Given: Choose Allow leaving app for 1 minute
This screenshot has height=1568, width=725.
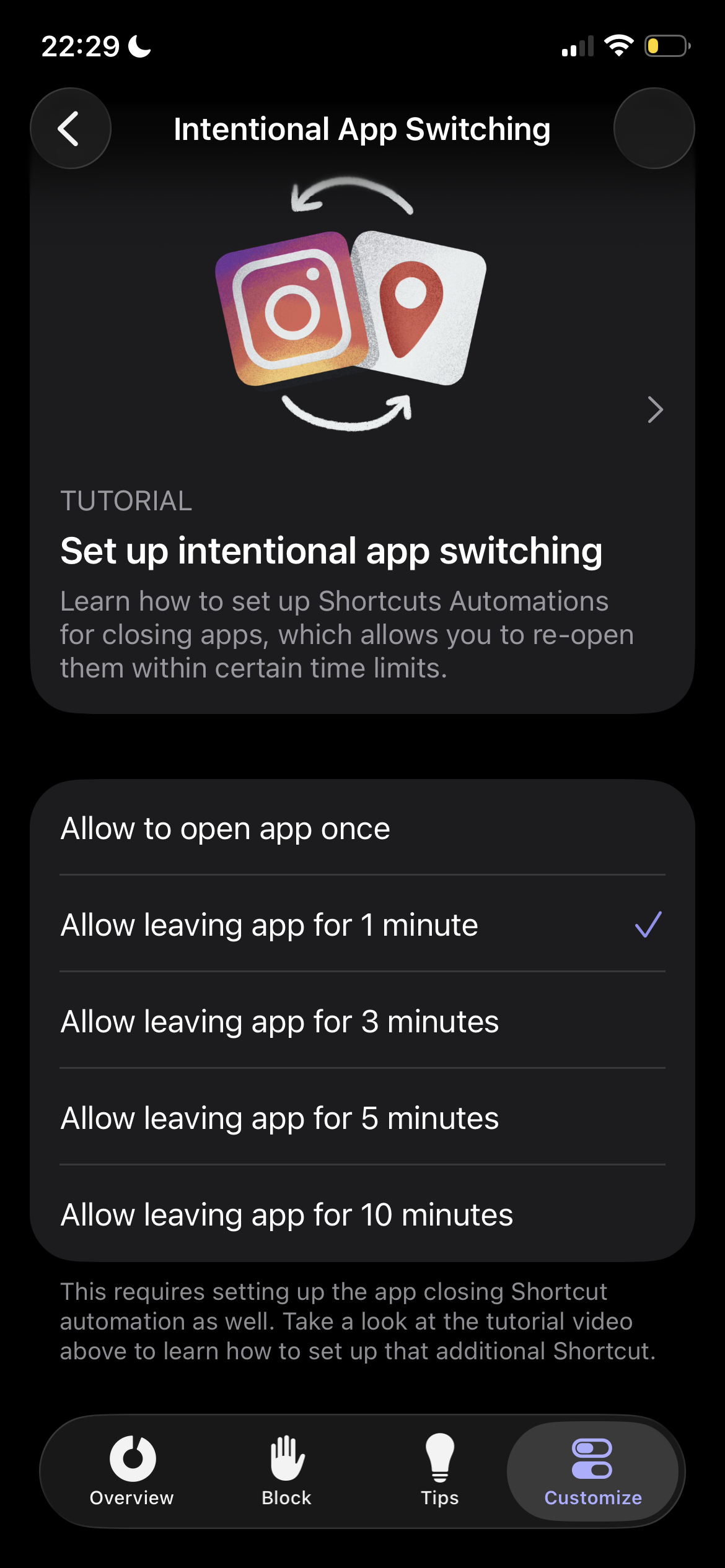Looking at the screenshot, I should point(362,925).
